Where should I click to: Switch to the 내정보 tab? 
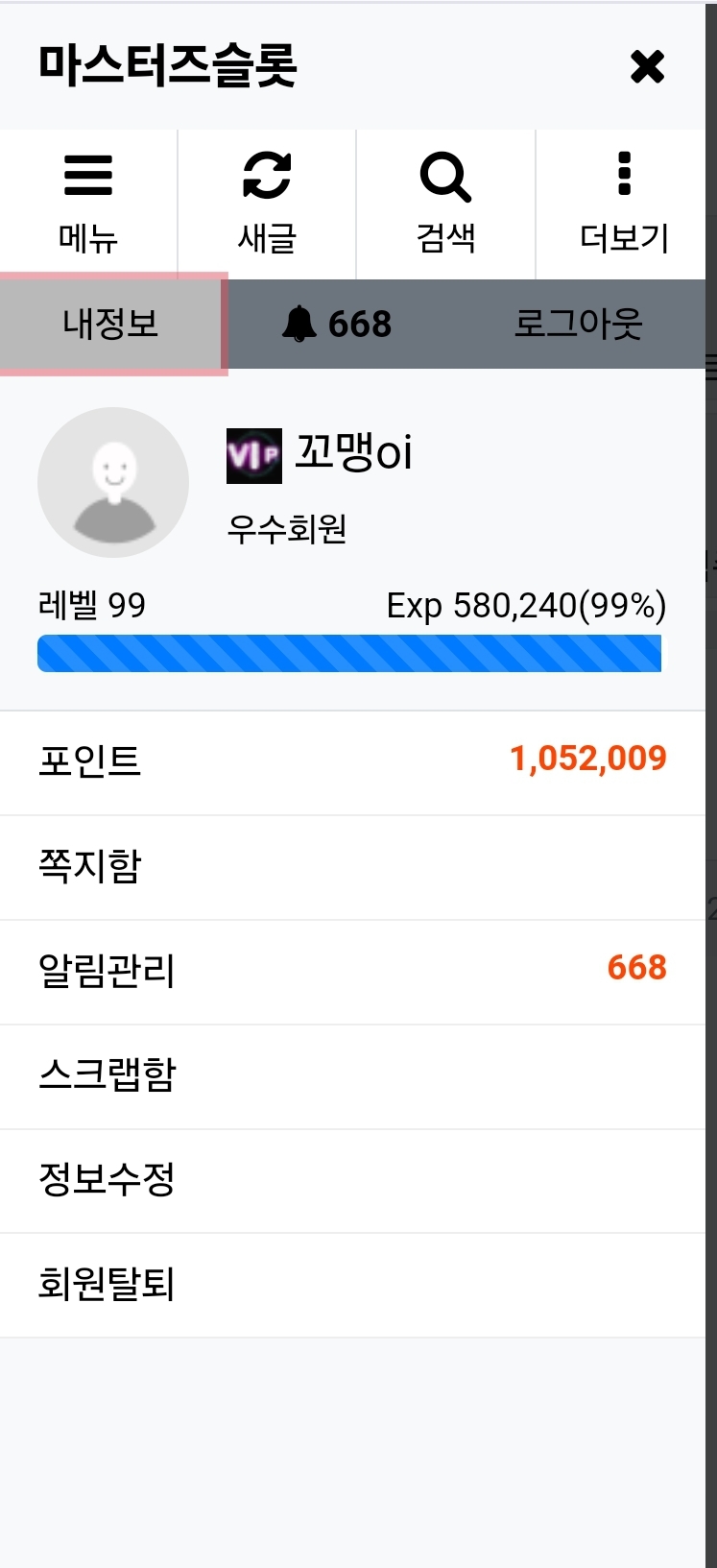111,324
